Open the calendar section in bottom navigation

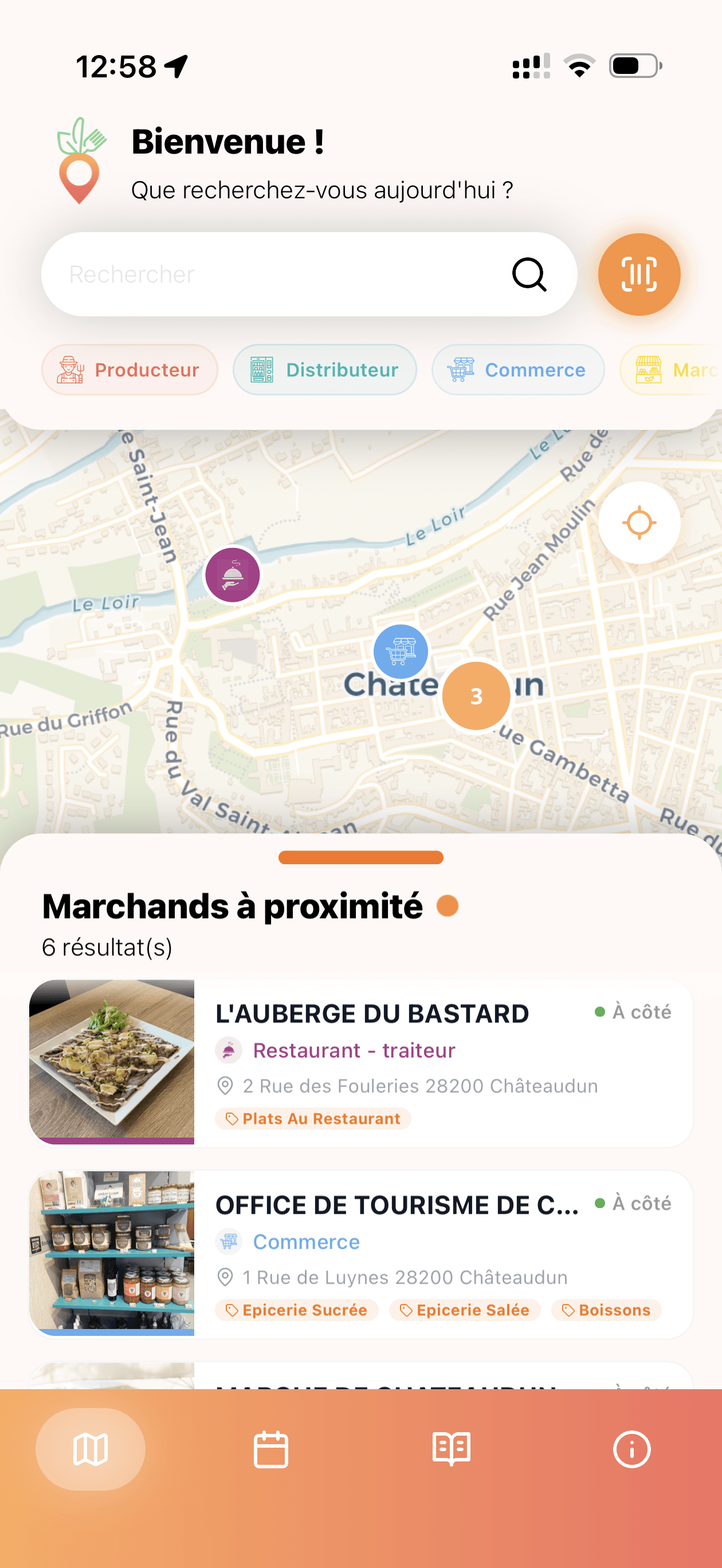[270, 1449]
